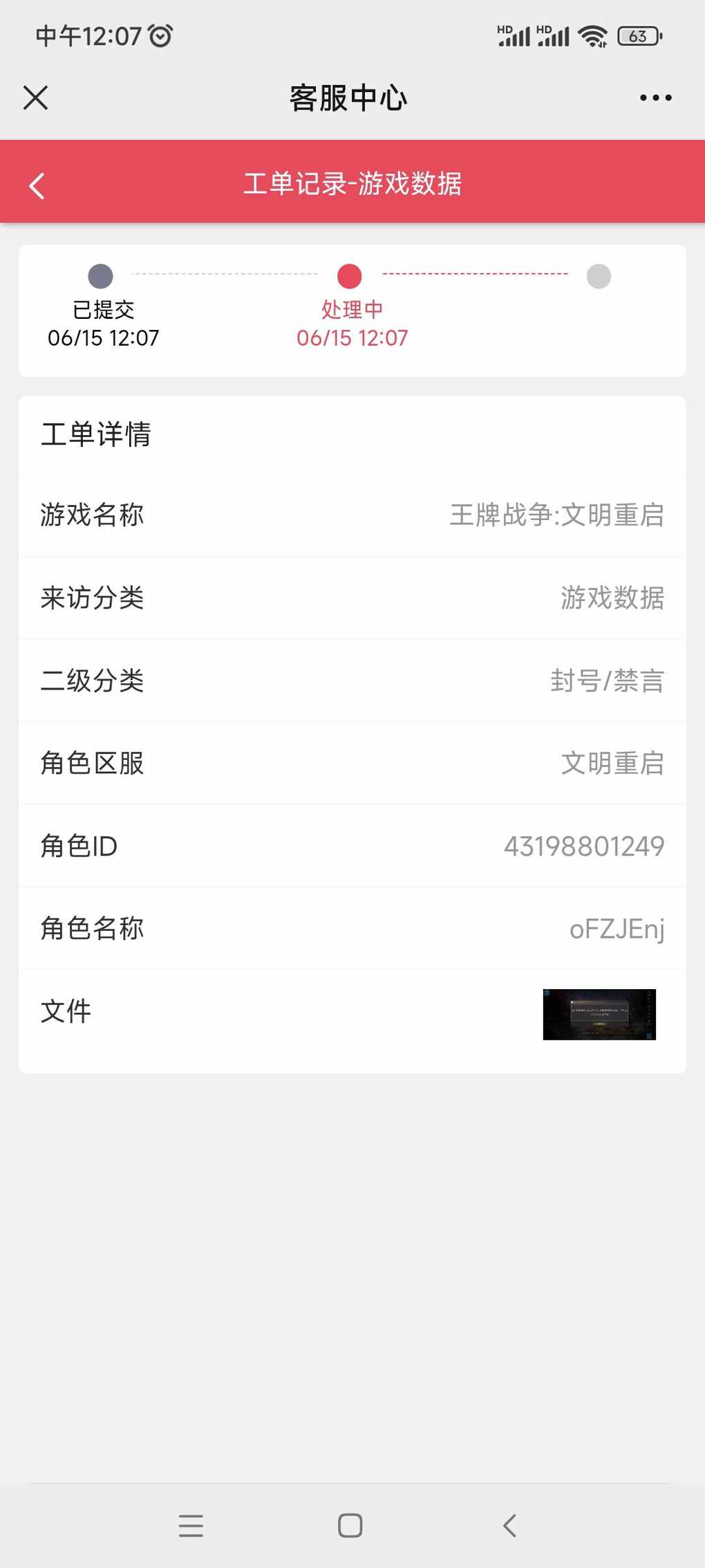Open the three-dot overflow menu

pos(655,98)
